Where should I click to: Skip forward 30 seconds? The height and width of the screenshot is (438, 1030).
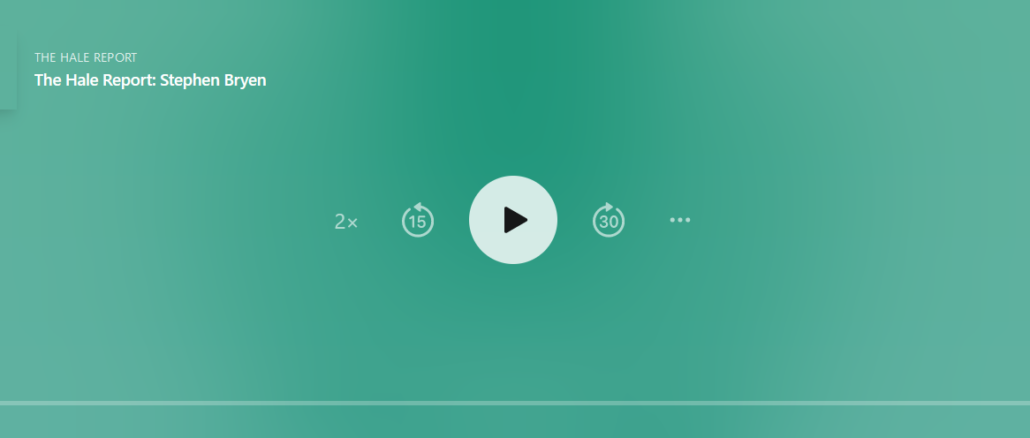pyautogui.click(x=608, y=220)
